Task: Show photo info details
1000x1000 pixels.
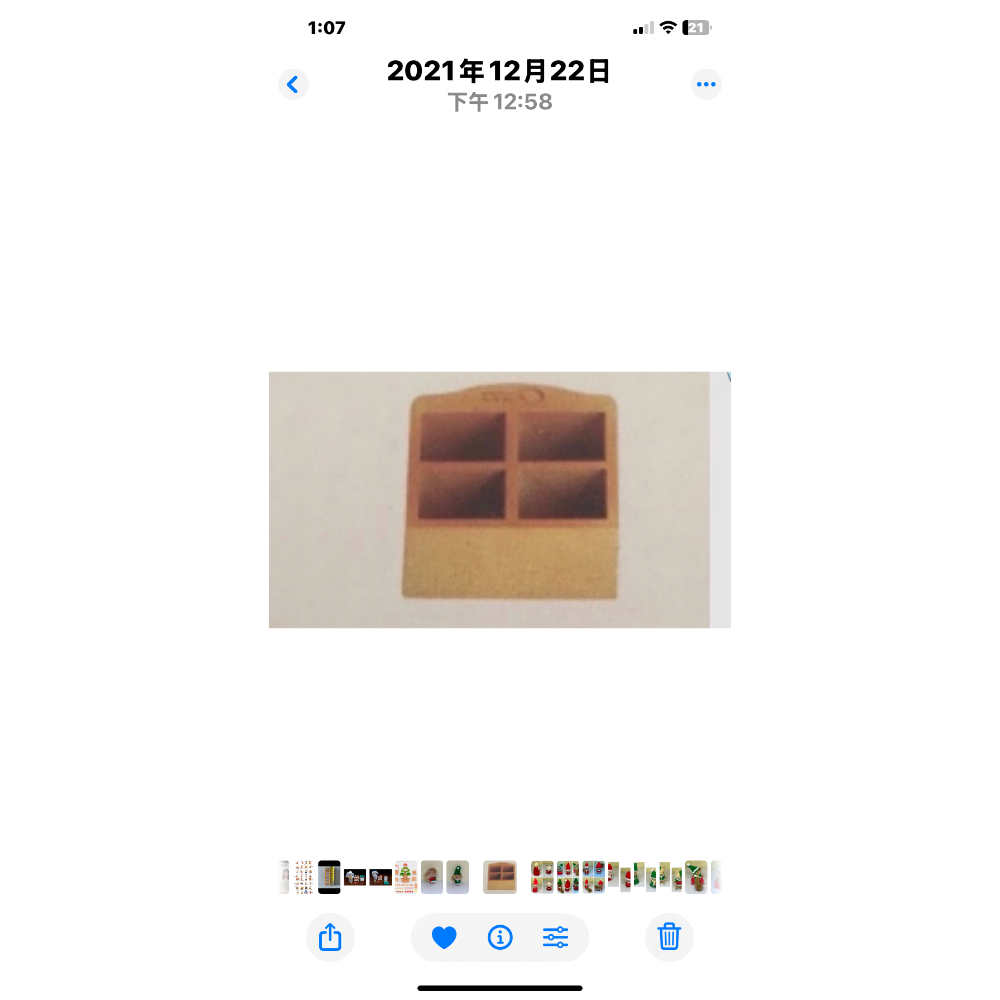Action: click(500, 937)
